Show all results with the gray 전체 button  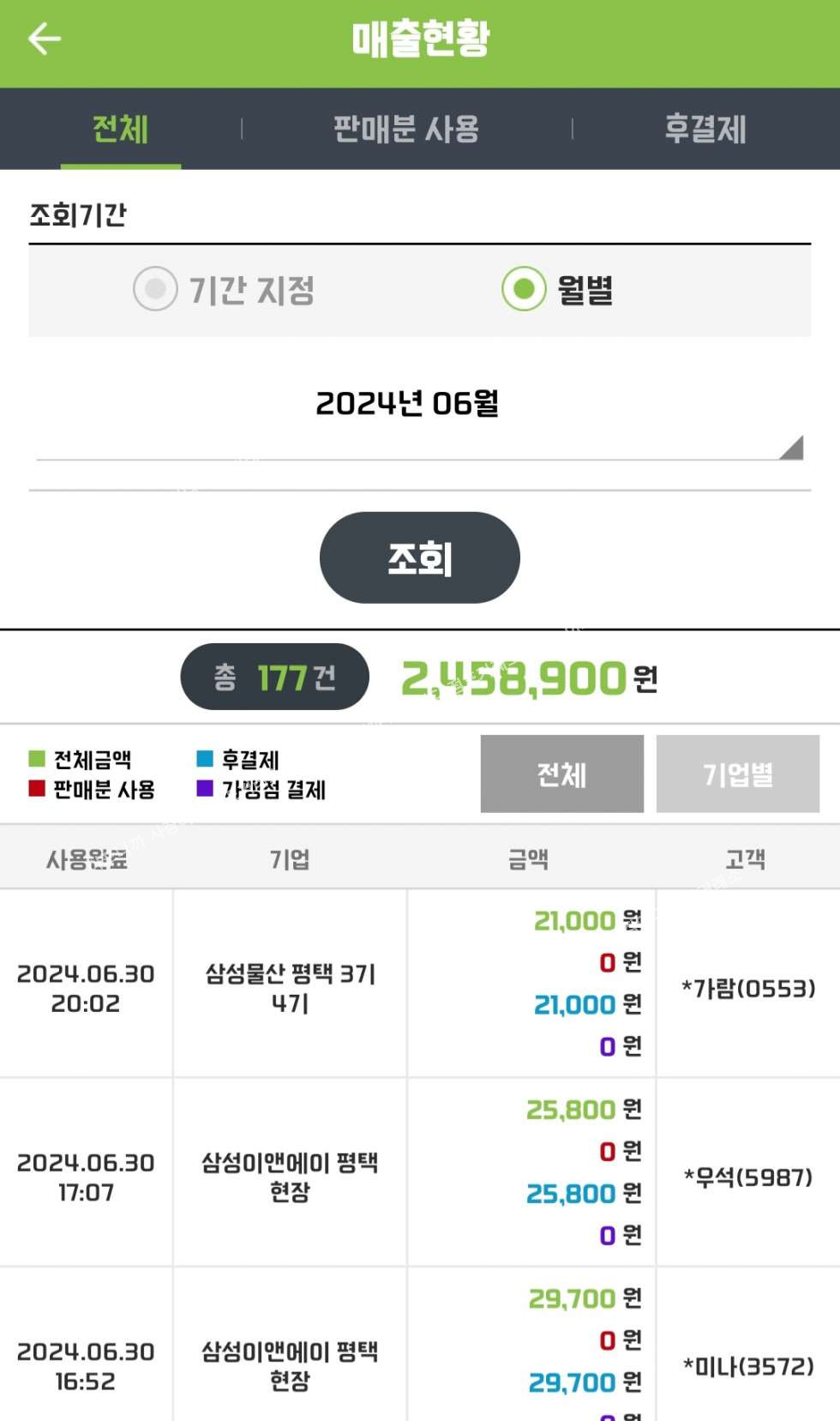[561, 774]
